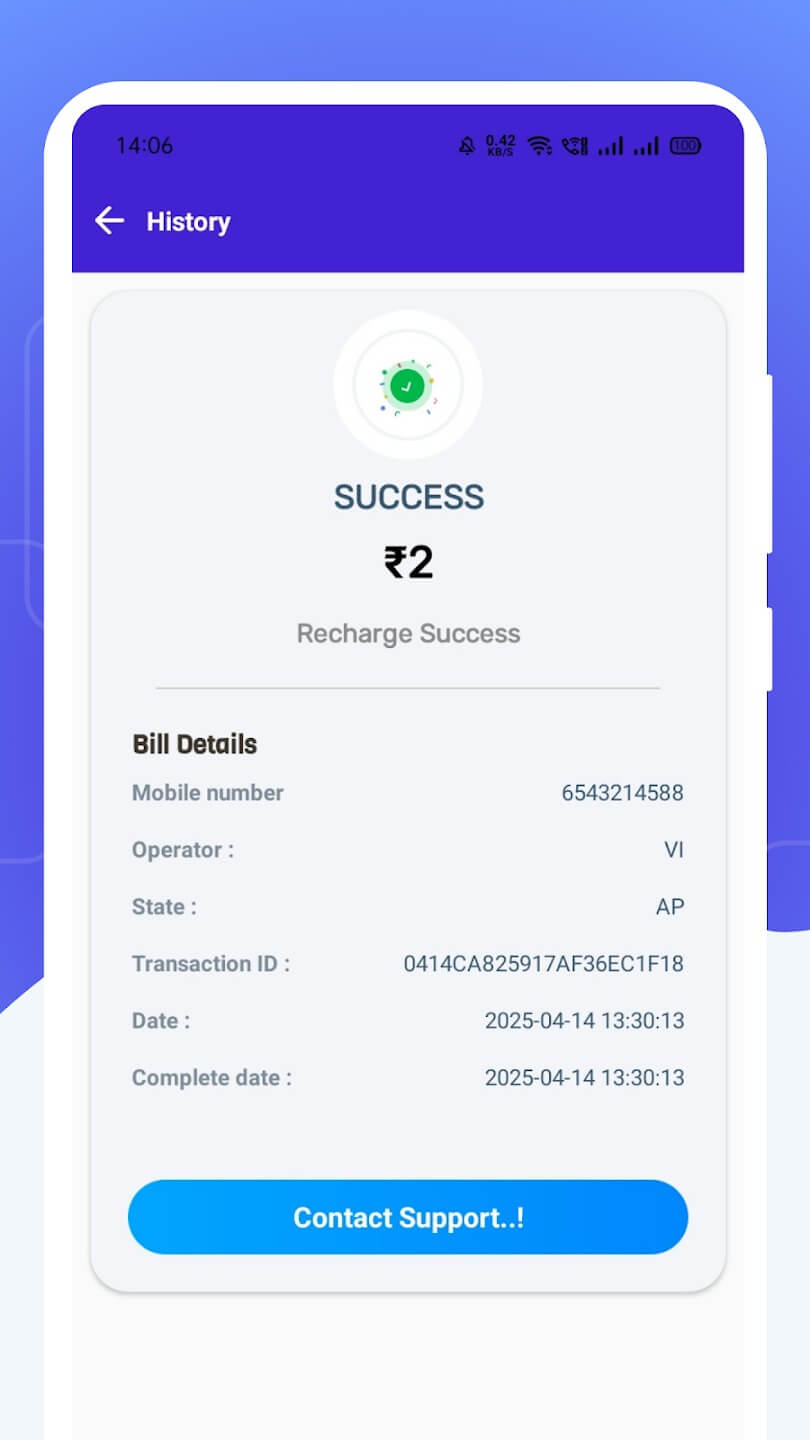Go back from the History screen
This screenshot has height=1440, width=810.
(x=109, y=221)
